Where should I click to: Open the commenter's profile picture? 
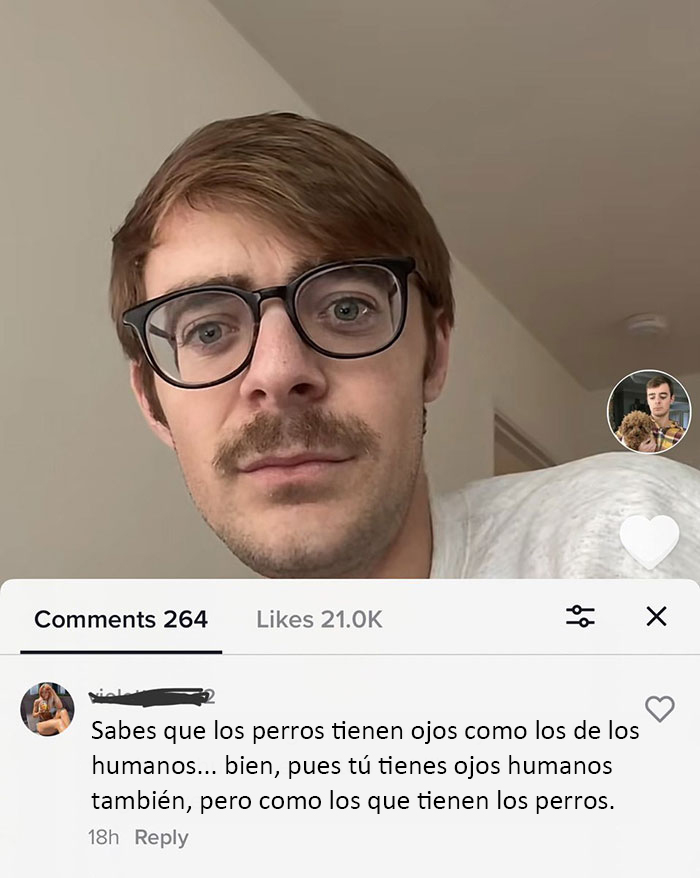(x=47, y=709)
